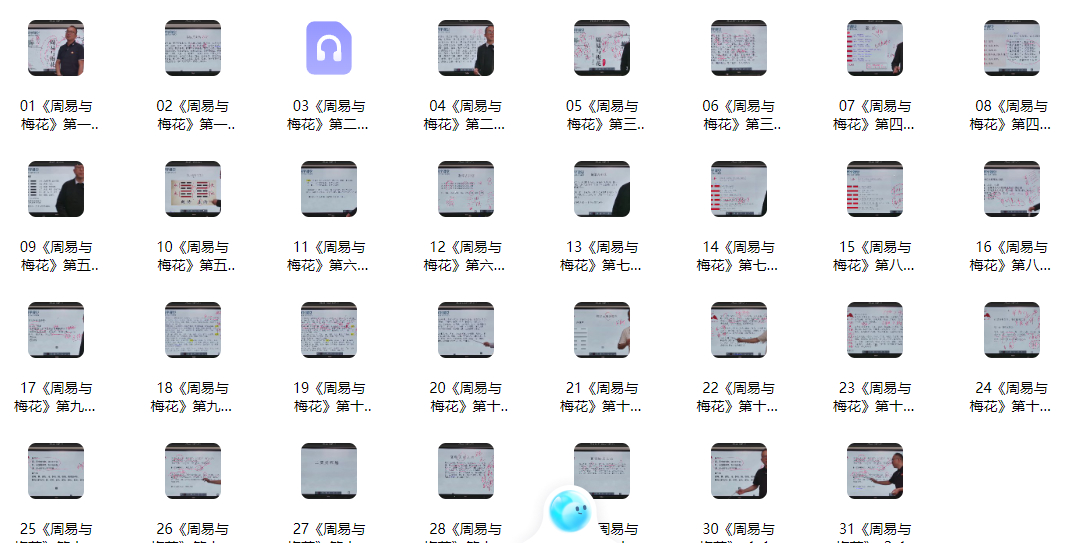This screenshot has height=543, width=1092.
Task: Open video file 02《周易与梅花》
Action: point(193,48)
